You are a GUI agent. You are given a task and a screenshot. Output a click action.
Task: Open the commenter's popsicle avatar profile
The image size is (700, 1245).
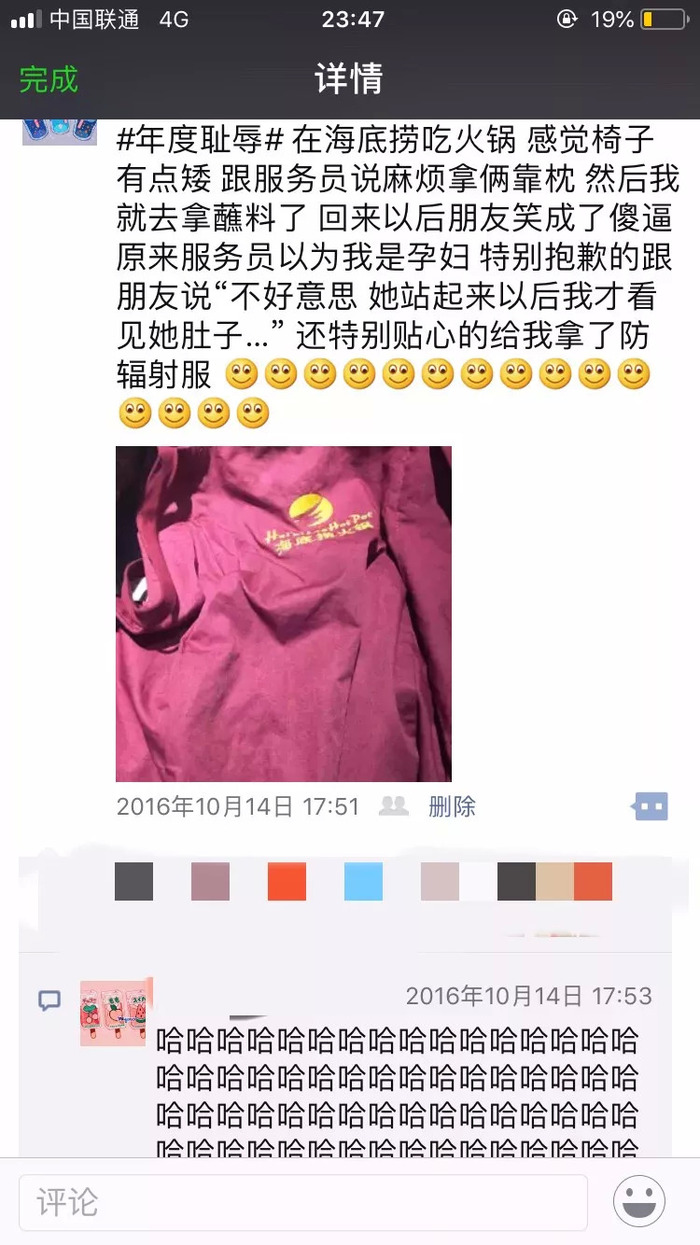pos(116,1013)
